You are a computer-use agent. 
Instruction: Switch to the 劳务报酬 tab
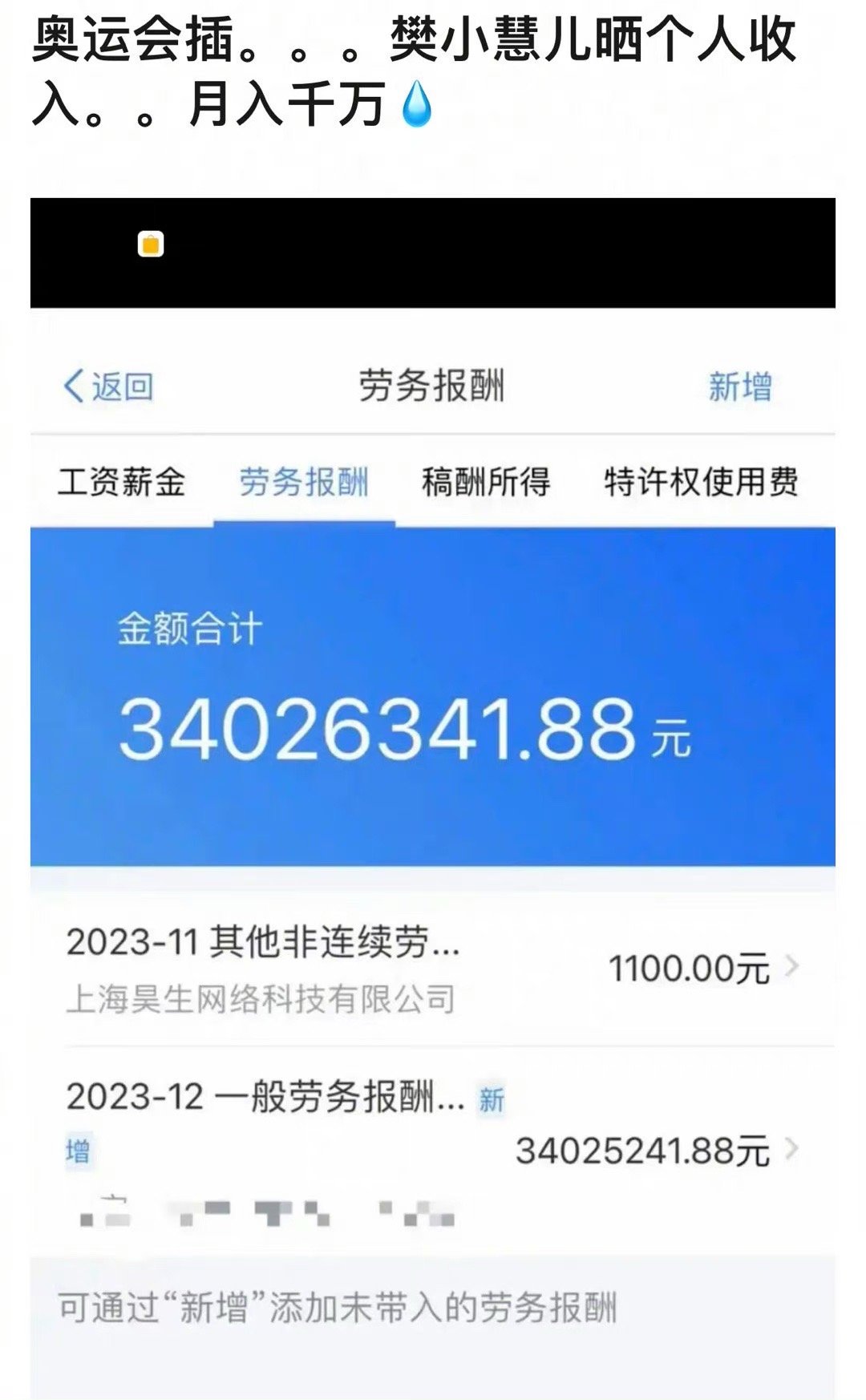(x=303, y=481)
